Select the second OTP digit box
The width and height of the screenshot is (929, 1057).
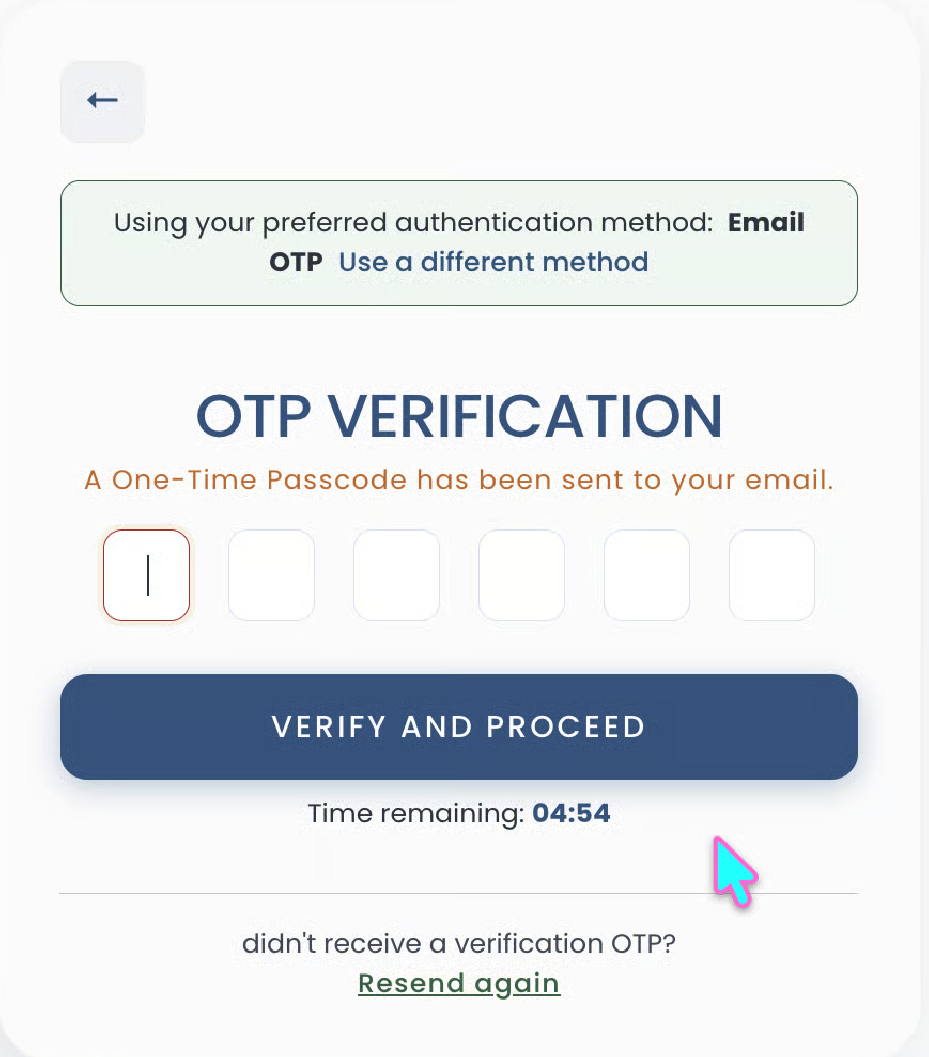(272, 575)
